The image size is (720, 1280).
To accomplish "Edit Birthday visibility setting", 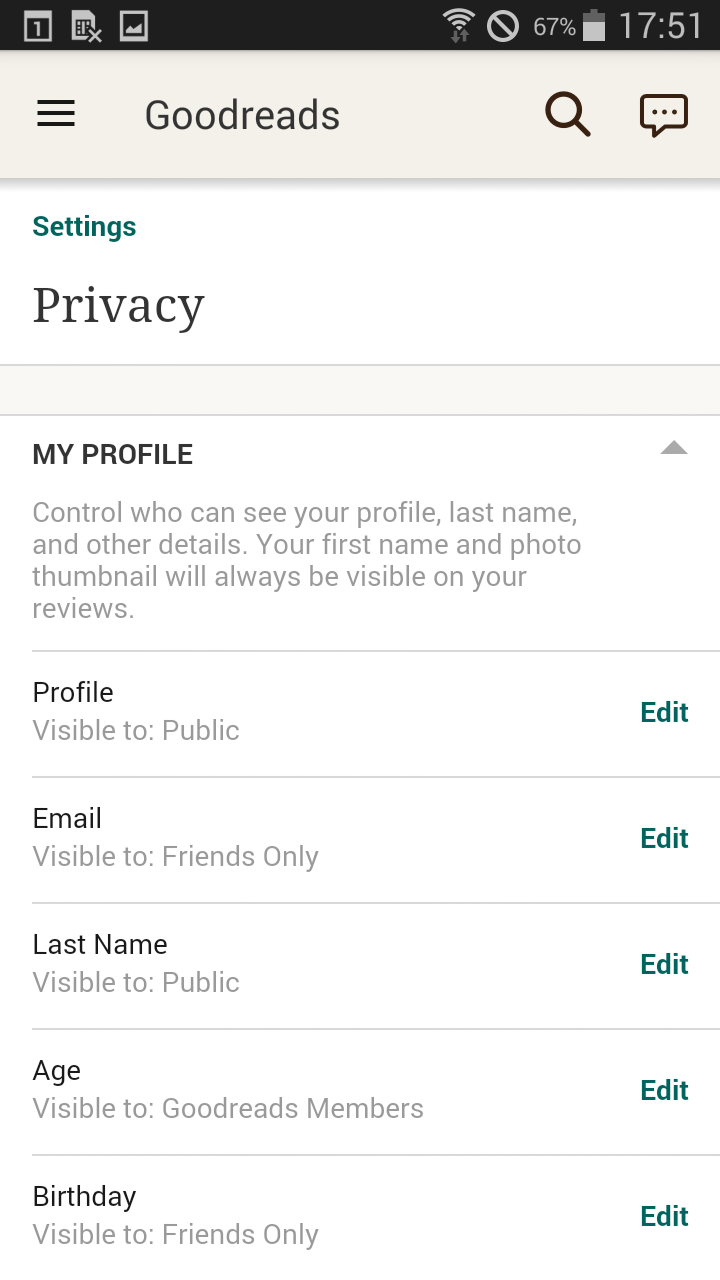I will pyautogui.click(x=664, y=1216).
